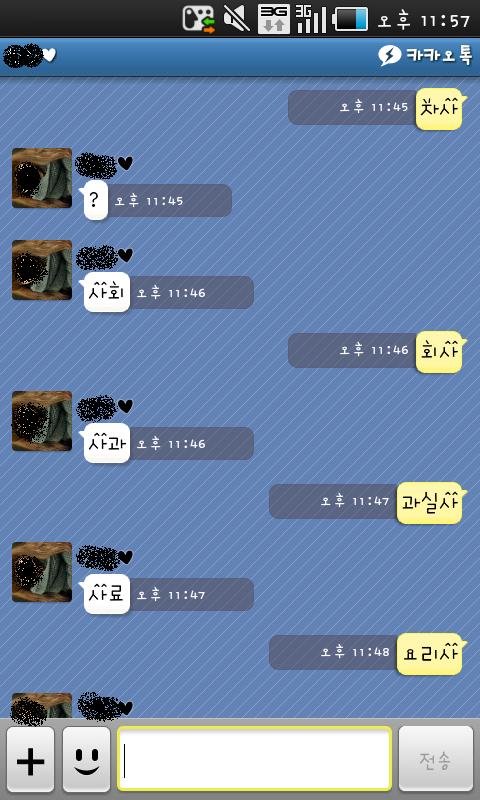This screenshot has height=800, width=480.
Task: Open the profile picture beside the 사료 message
Action: click(42, 572)
